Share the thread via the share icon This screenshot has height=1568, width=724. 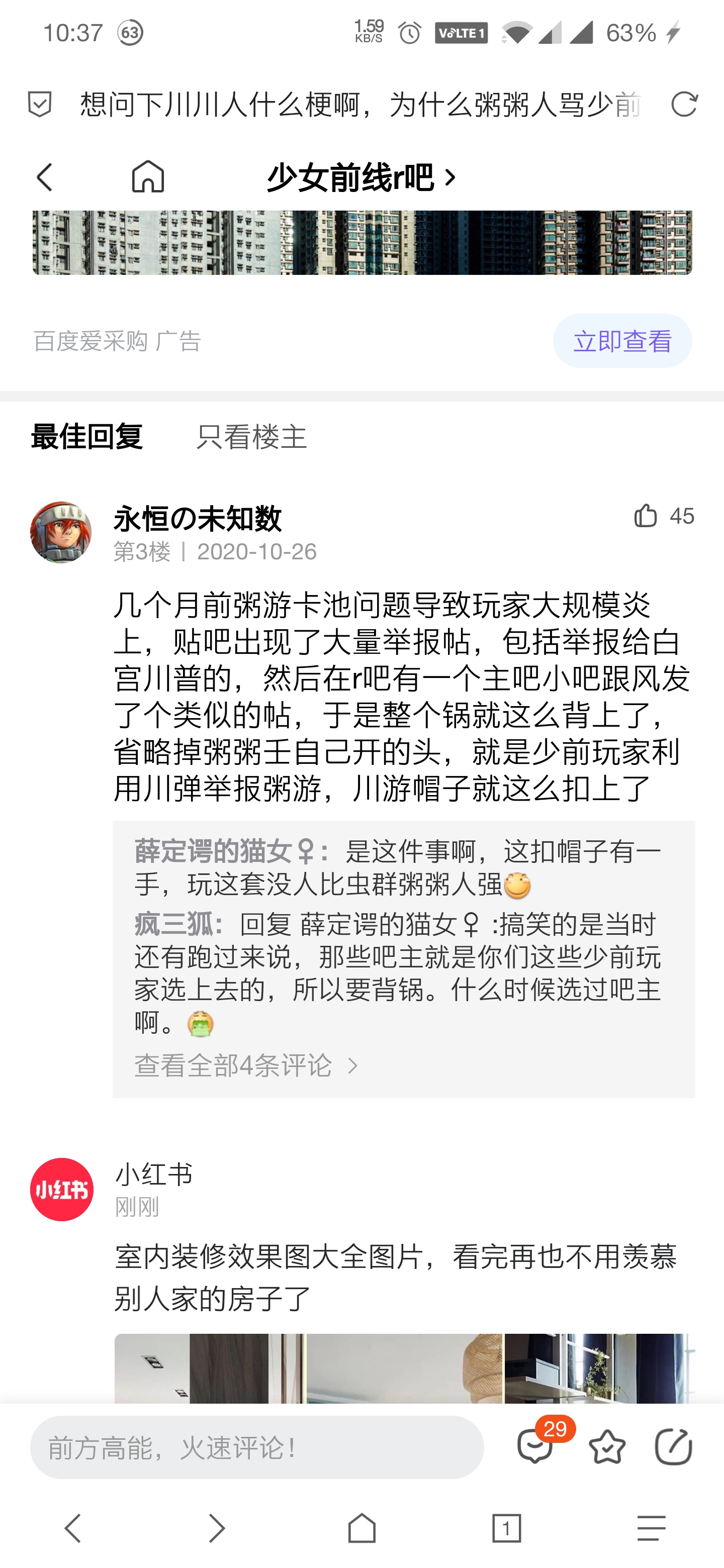point(673,1446)
